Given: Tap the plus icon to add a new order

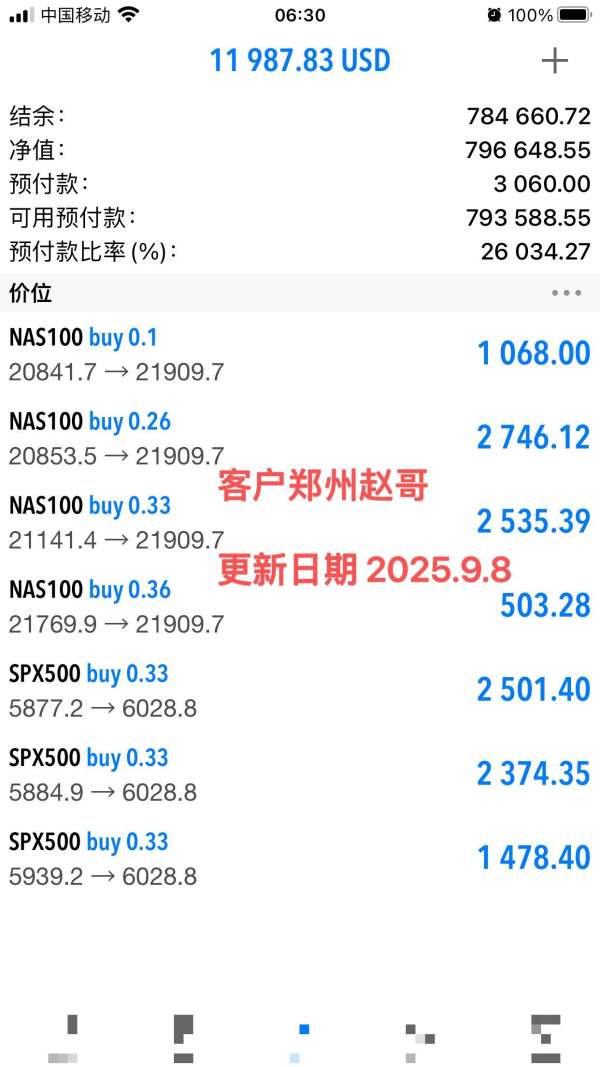Looking at the screenshot, I should 554,61.
